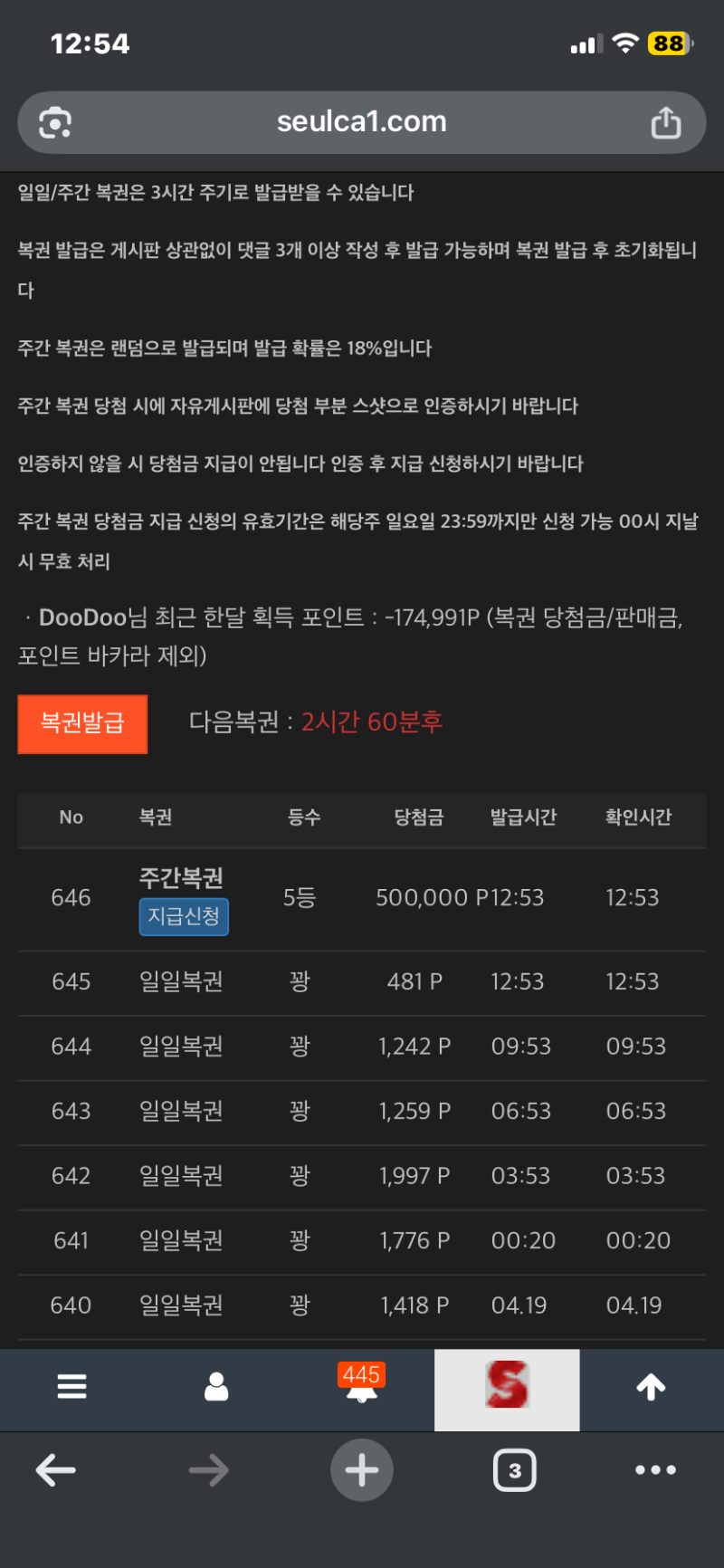The width and height of the screenshot is (724, 1568).
Task: Open the notifications bell showing 445
Action: [x=361, y=1387]
